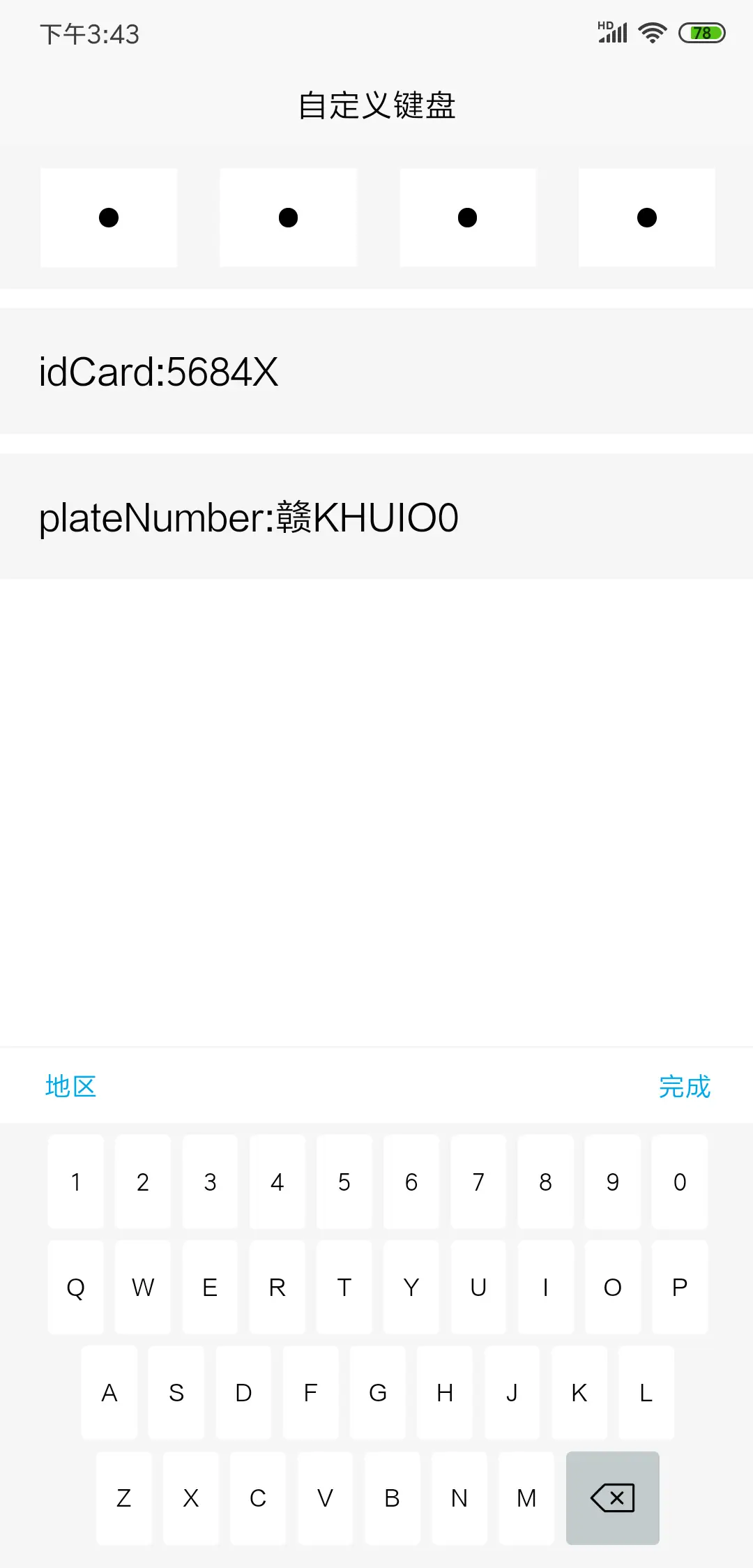Tap 完成 to finish input
Image resolution: width=753 pixels, height=1568 pixels.
pos(684,1086)
